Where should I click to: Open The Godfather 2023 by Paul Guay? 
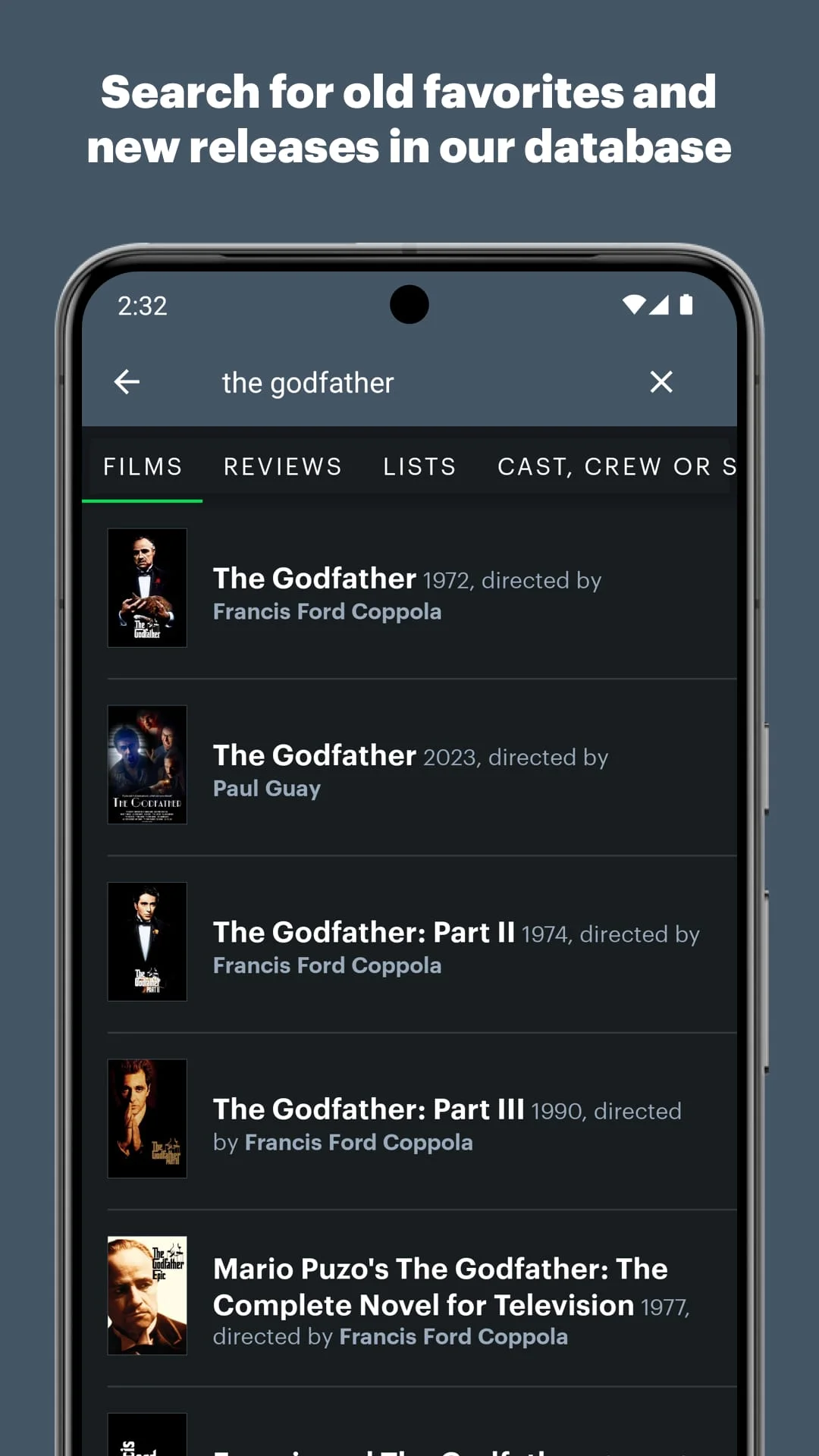pos(314,755)
